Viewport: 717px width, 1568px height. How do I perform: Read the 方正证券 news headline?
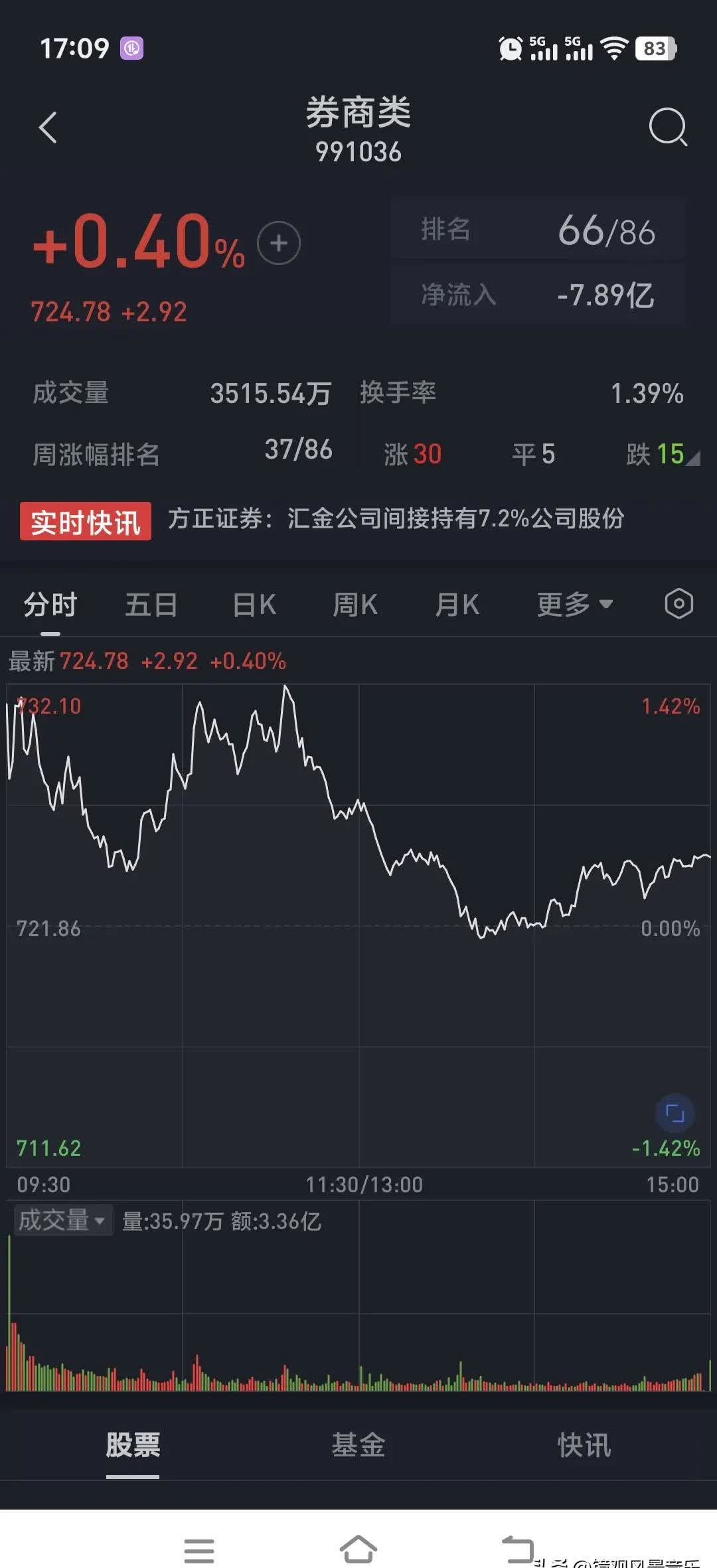pyautogui.click(x=397, y=521)
